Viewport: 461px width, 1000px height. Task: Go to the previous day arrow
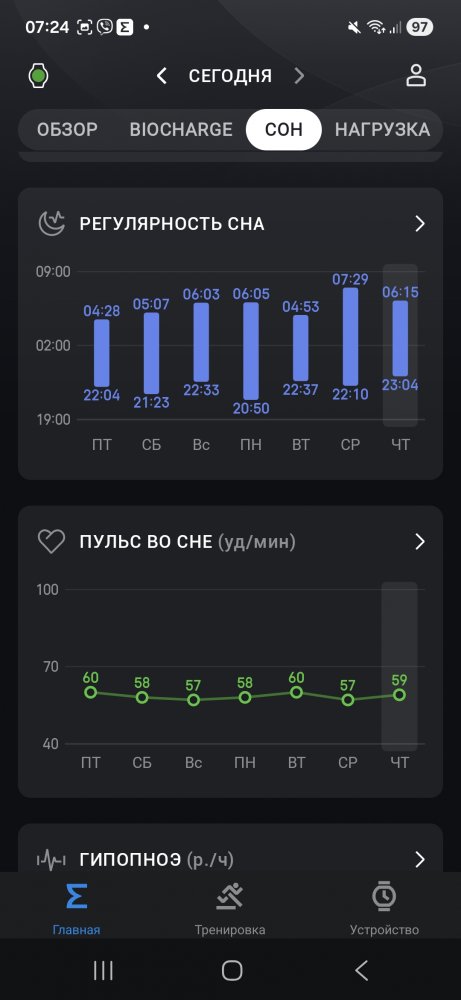click(162, 77)
